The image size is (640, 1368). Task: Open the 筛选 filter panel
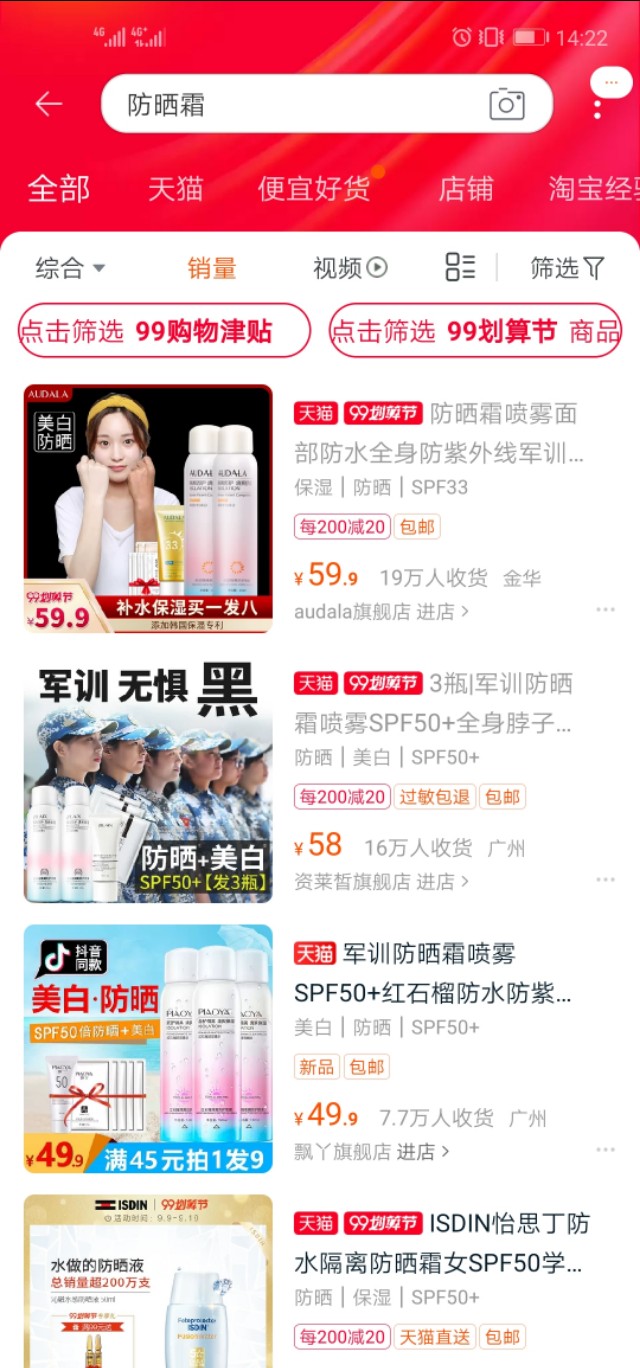tap(567, 268)
